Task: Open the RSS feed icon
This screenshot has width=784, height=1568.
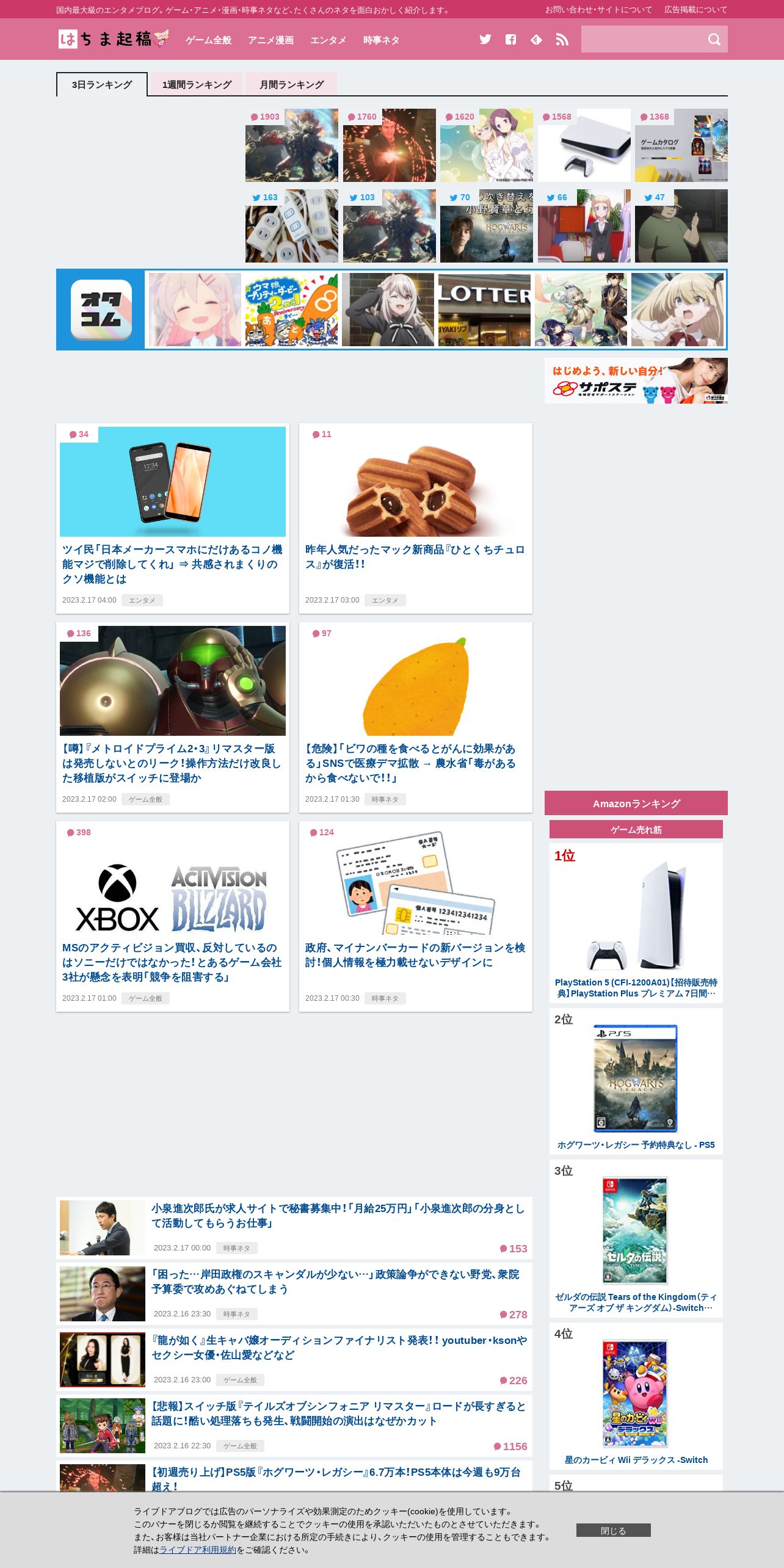Action: 562,40
